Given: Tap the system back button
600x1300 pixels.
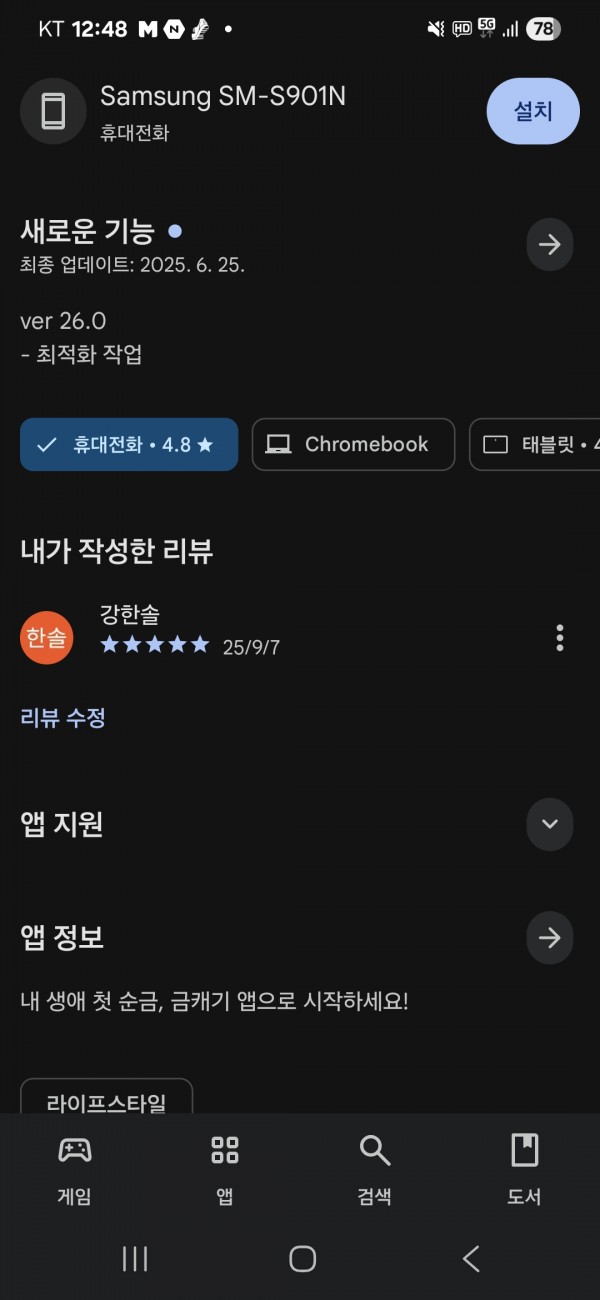Looking at the screenshot, I should [x=471, y=1259].
